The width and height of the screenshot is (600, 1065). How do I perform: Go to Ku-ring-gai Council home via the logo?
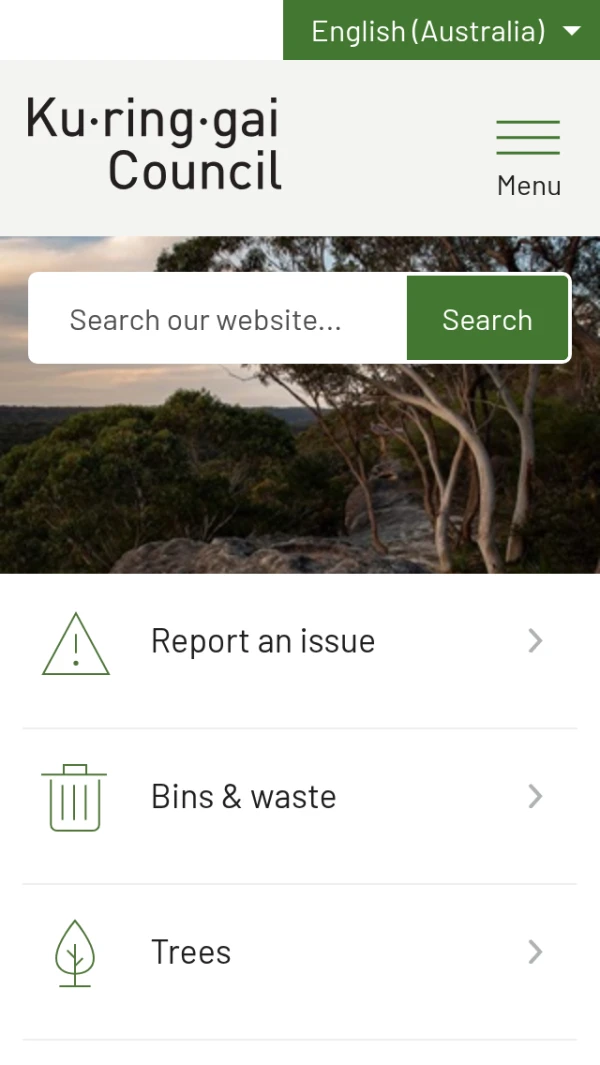[154, 144]
